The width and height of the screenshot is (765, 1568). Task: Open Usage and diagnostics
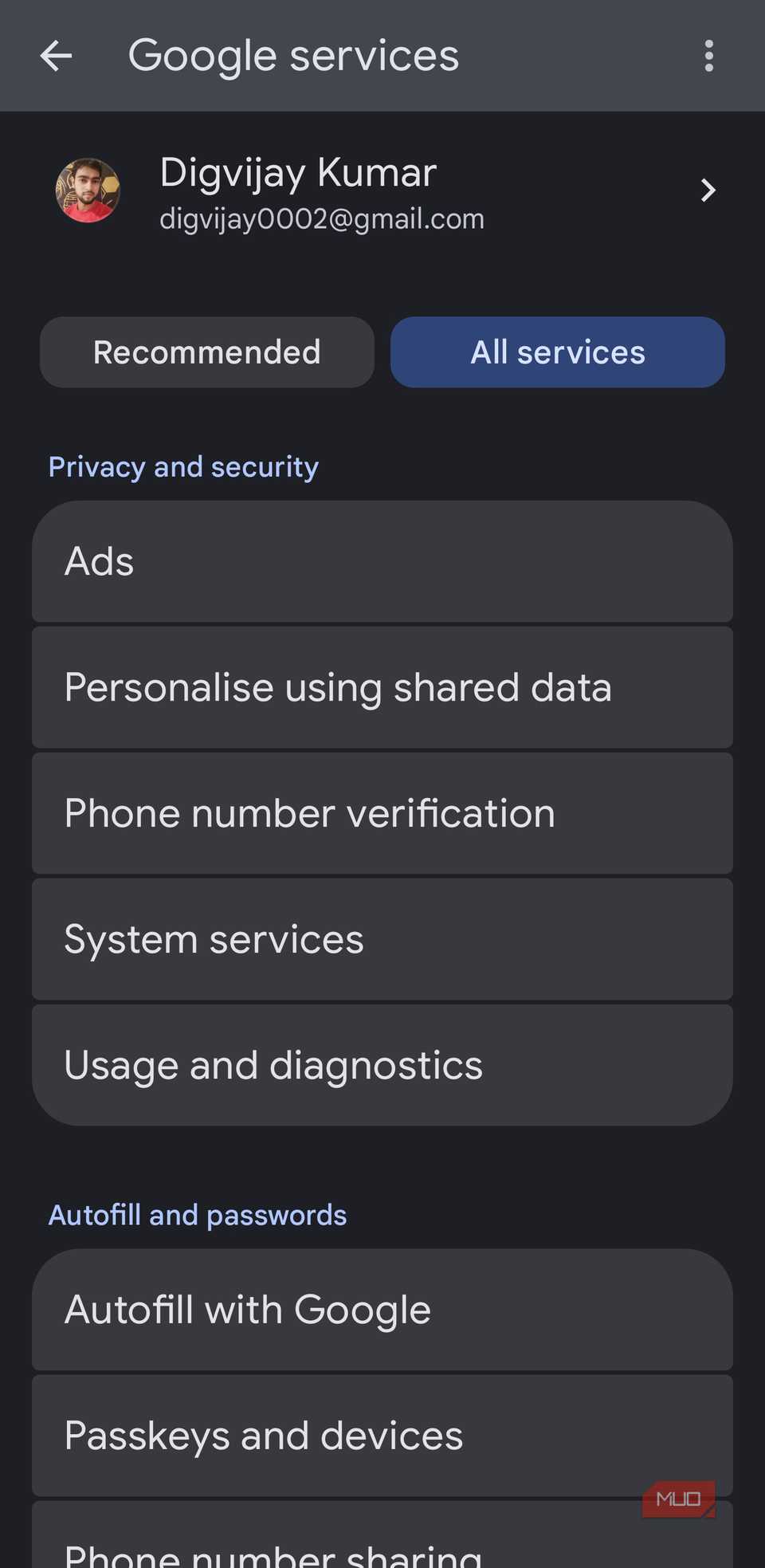pos(382,1065)
